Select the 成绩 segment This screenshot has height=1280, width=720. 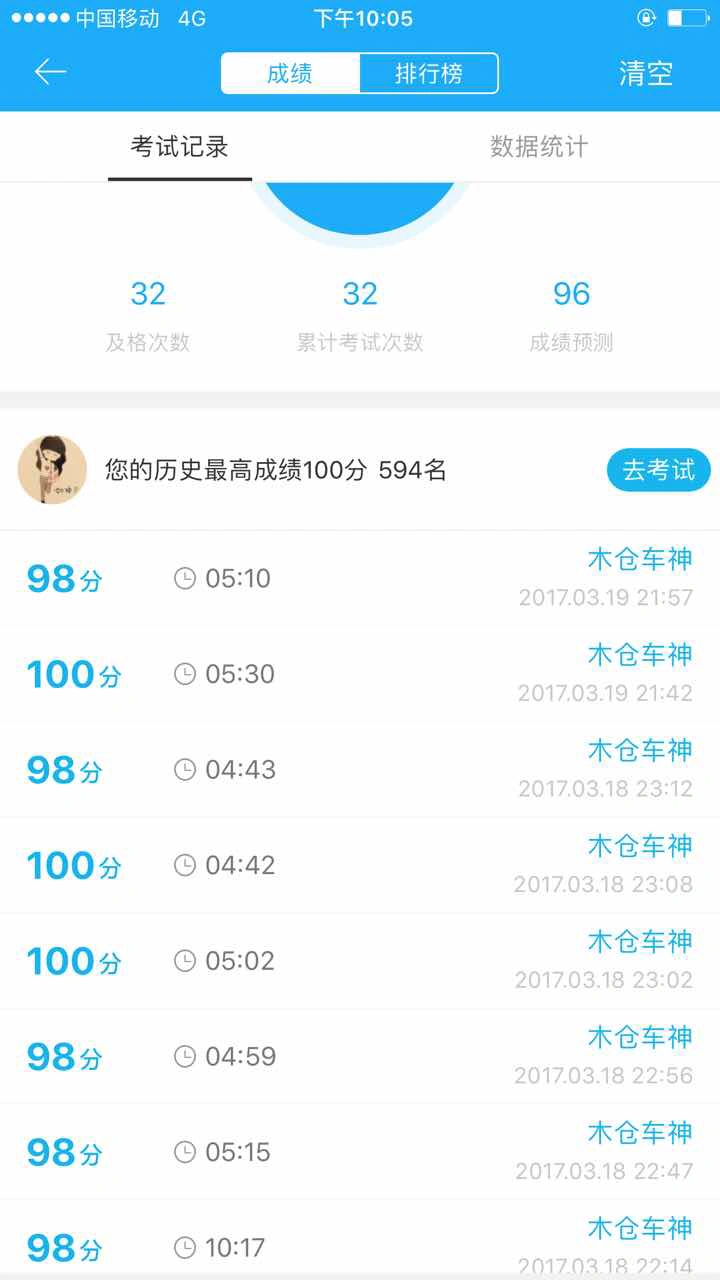point(290,73)
